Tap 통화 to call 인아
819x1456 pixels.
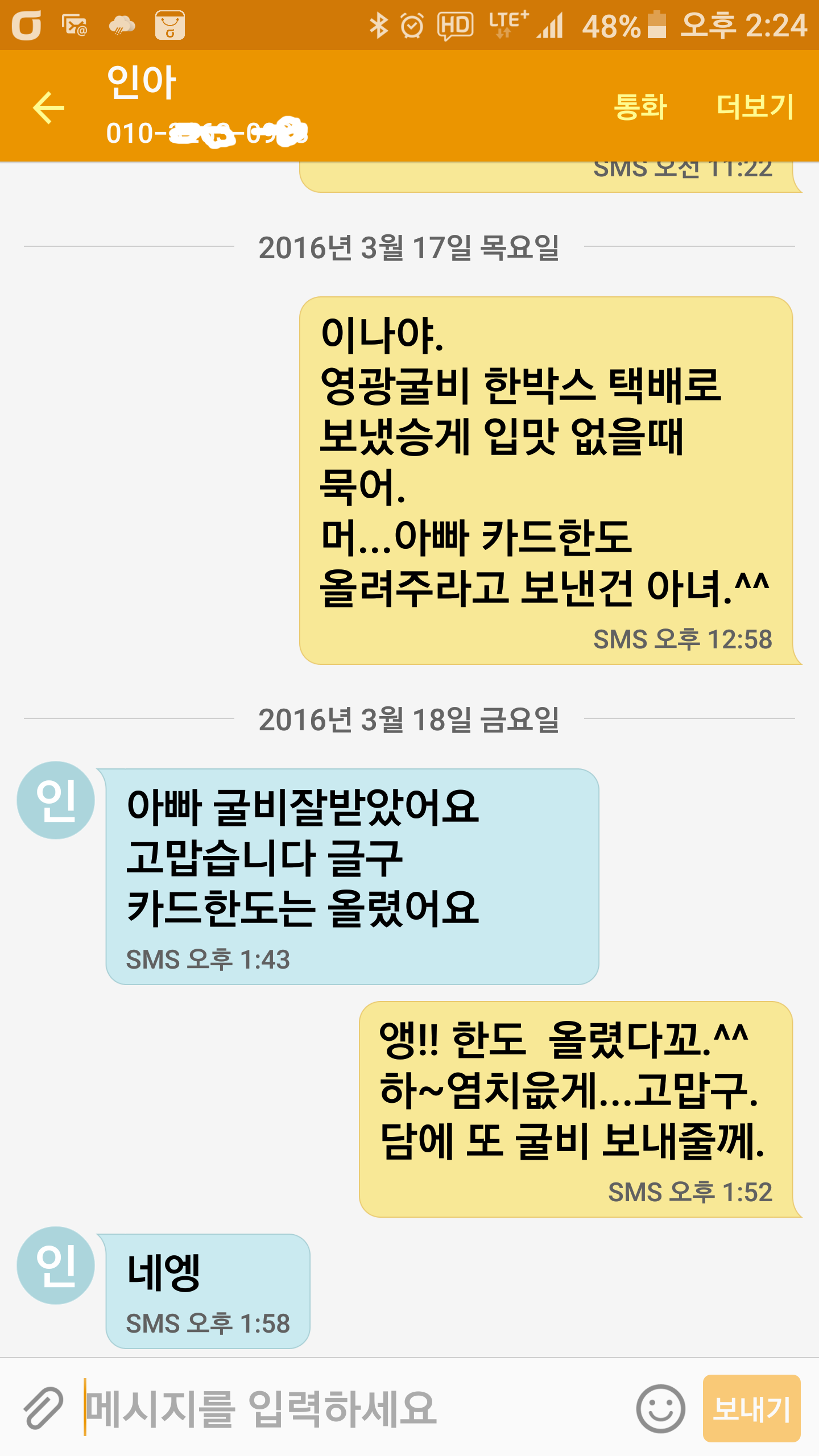[x=640, y=107]
